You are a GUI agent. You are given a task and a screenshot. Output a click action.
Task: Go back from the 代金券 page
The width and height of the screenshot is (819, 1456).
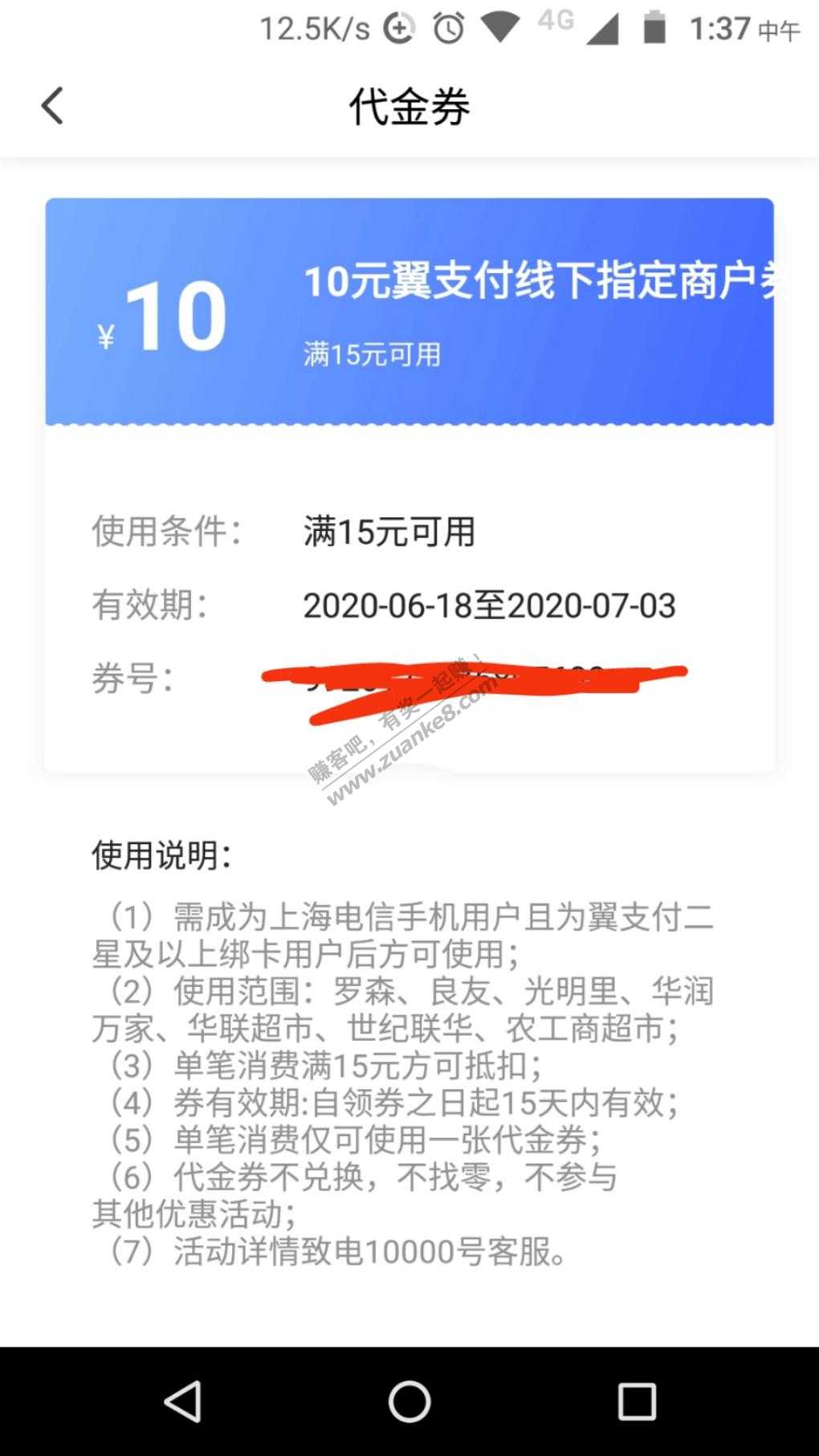[53, 106]
